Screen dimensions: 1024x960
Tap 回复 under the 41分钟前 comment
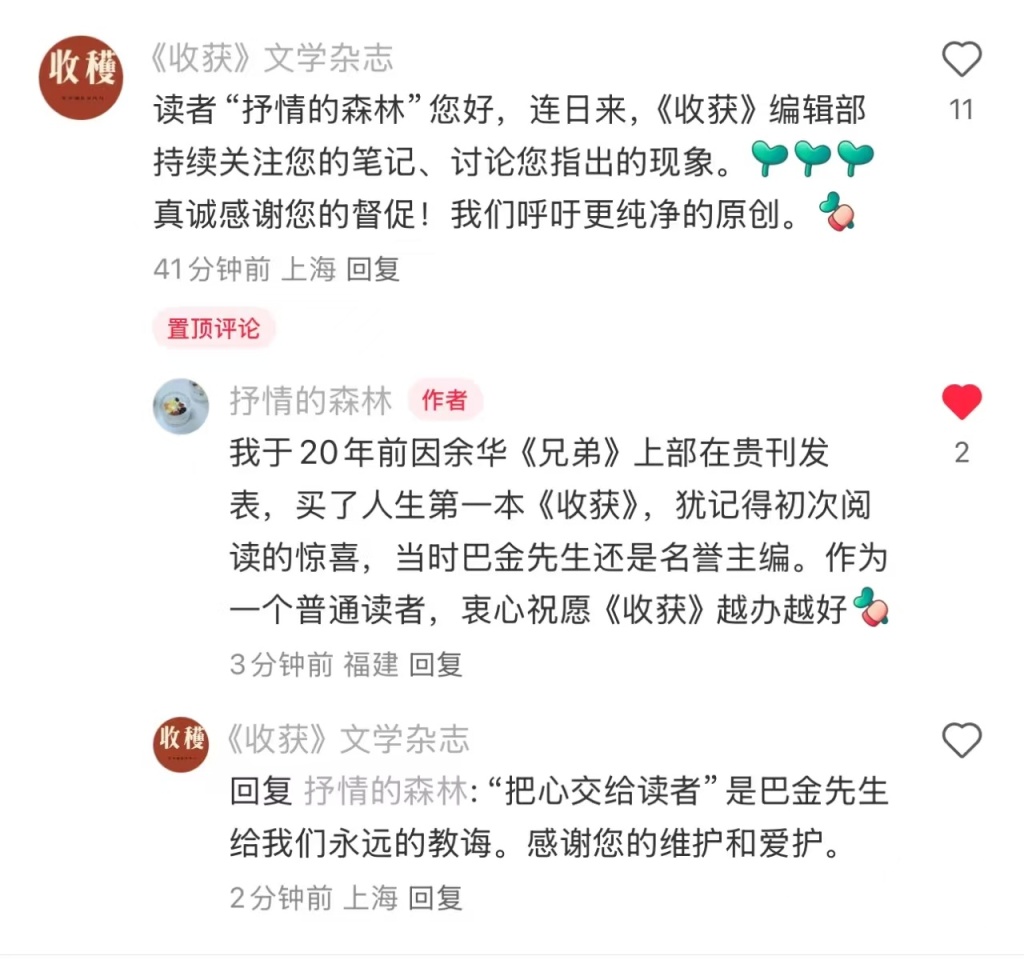click(x=373, y=269)
